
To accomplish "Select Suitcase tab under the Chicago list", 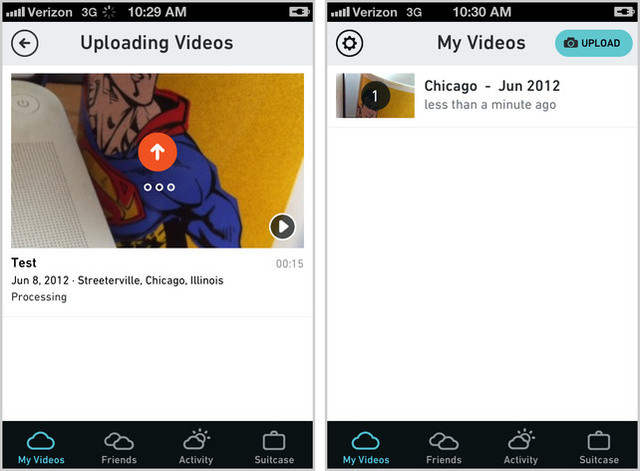I will [x=599, y=446].
